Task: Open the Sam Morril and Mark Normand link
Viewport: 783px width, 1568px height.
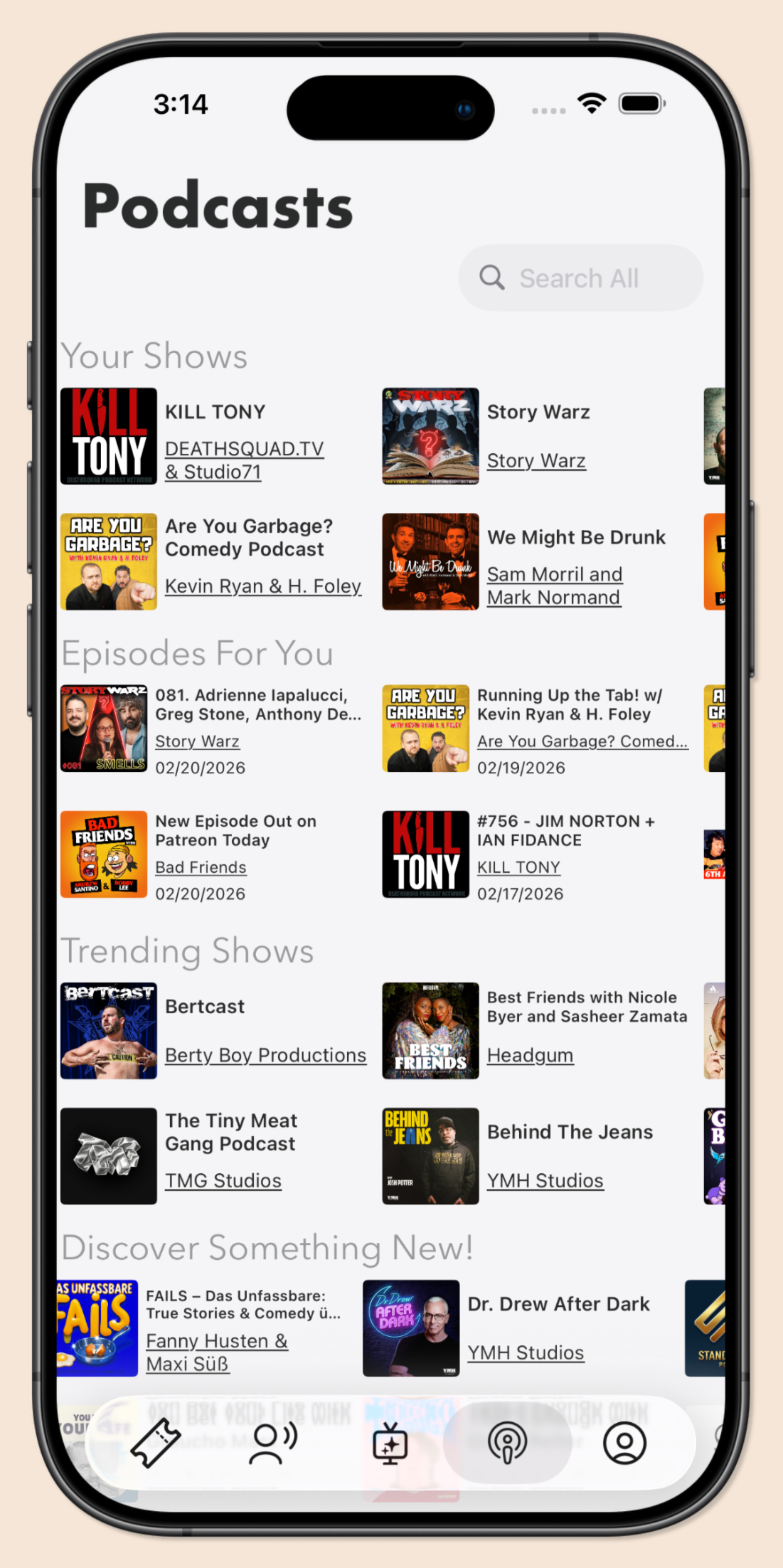Action: [x=555, y=586]
